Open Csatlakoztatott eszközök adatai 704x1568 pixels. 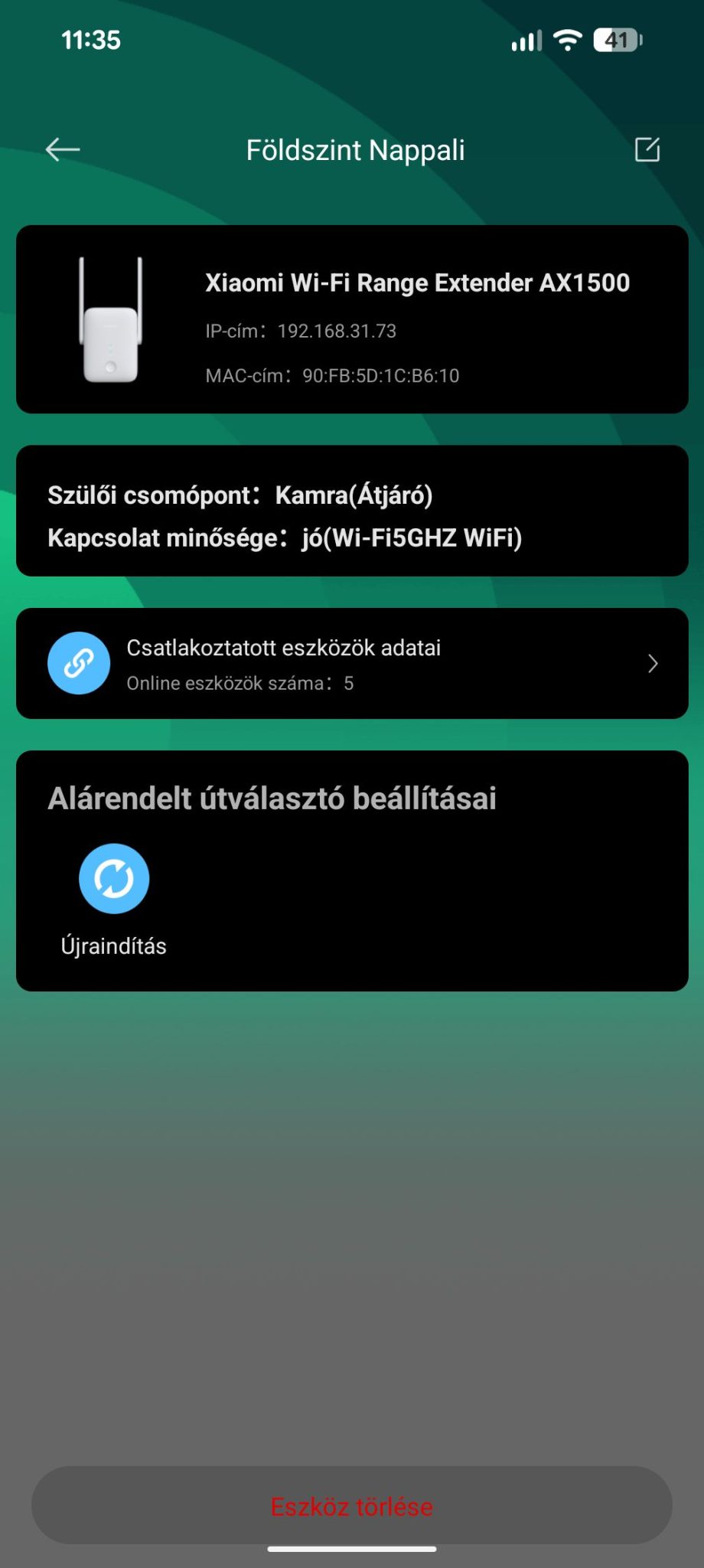click(352, 664)
